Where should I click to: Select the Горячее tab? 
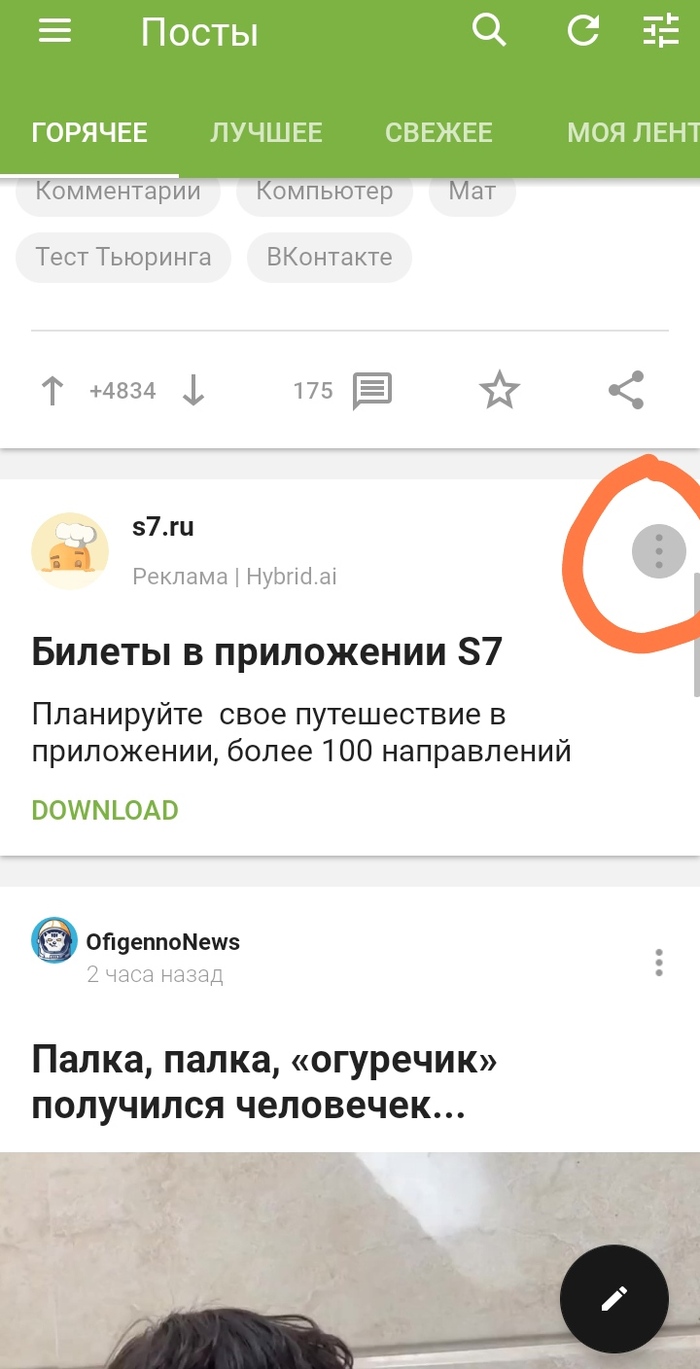pos(89,133)
